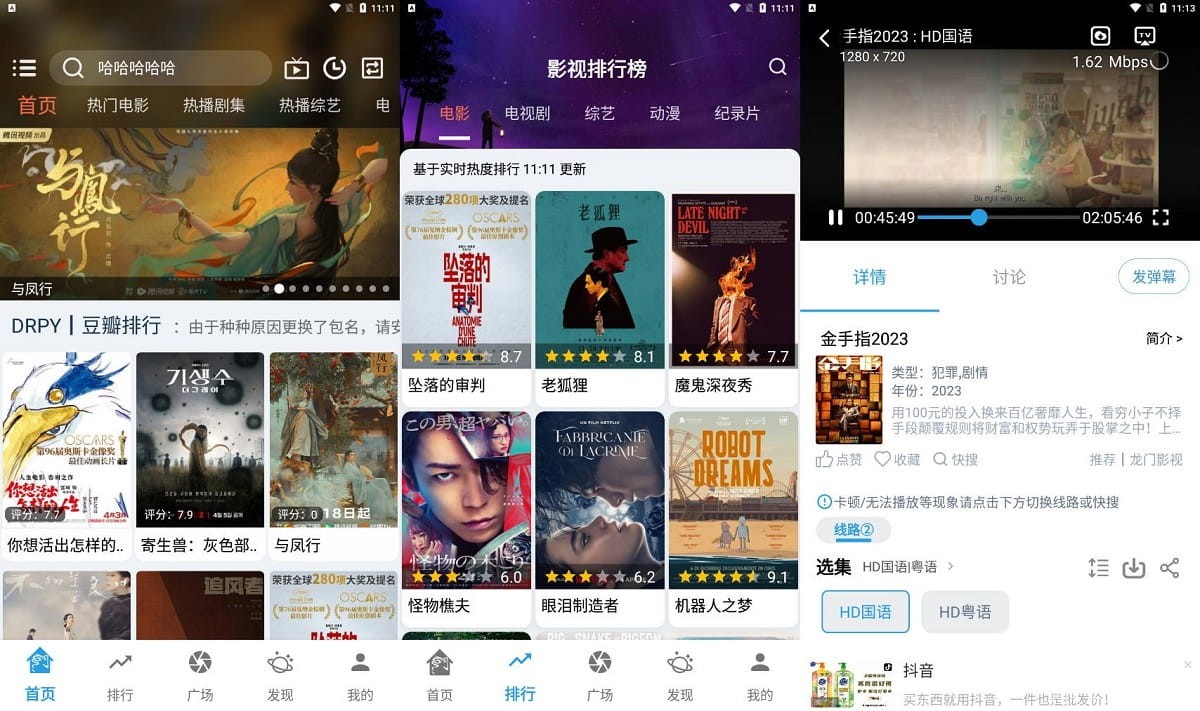Select the HD粤语 episode

coord(965,612)
